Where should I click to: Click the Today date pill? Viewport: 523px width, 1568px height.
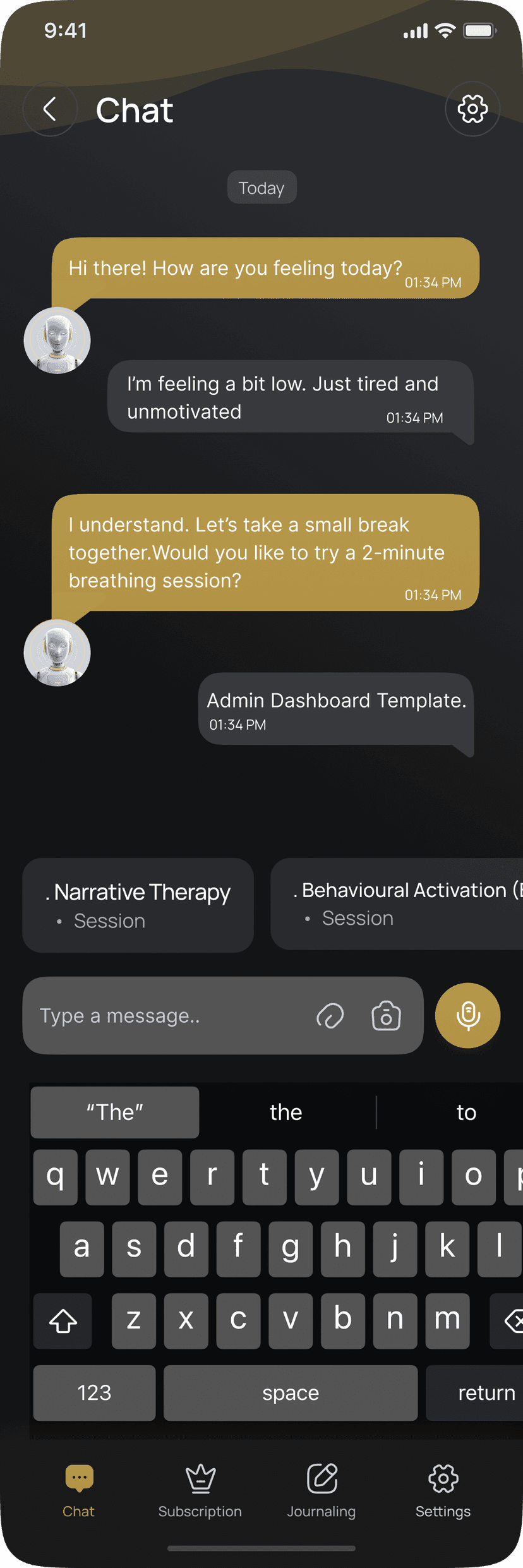pos(261,187)
